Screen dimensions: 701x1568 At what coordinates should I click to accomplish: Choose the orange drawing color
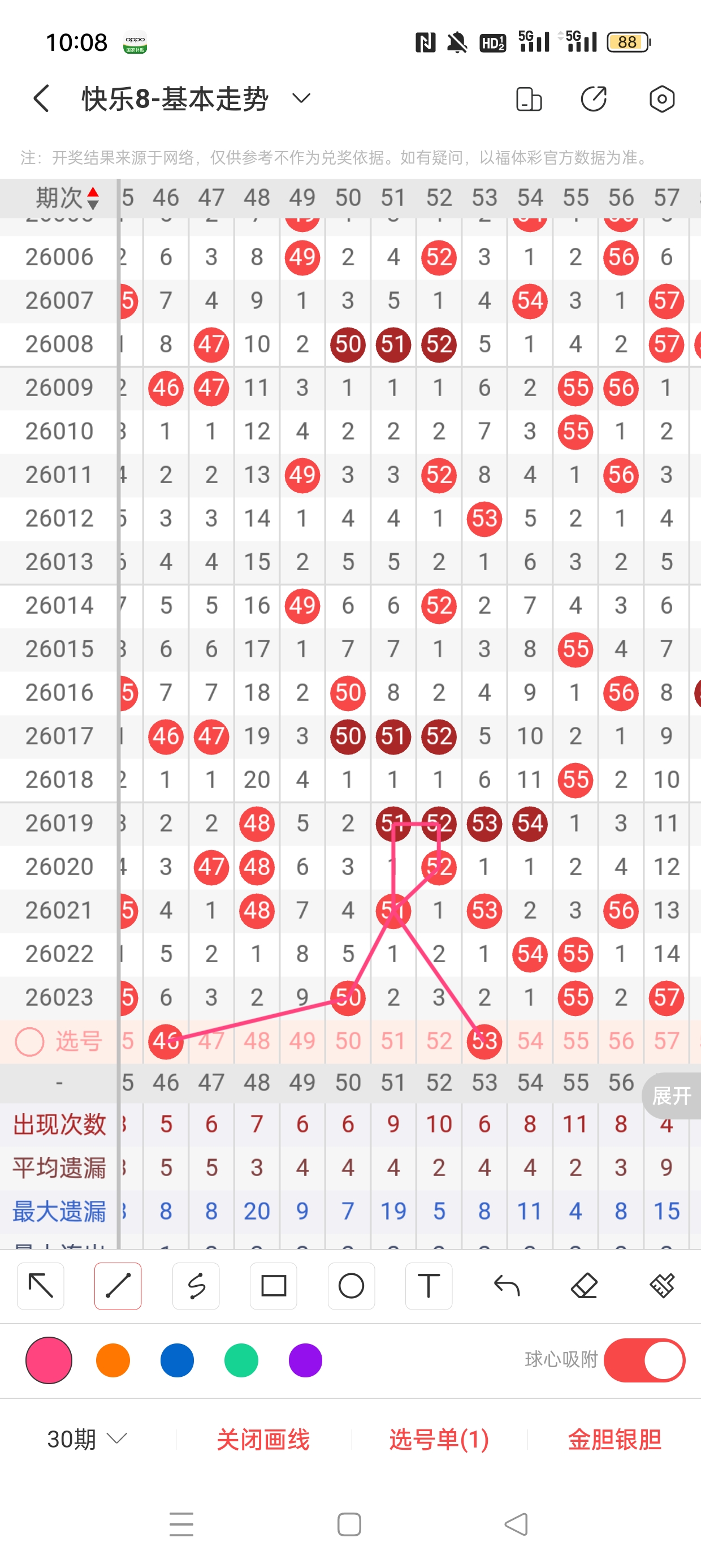pyautogui.click(x=113, y=1360)
